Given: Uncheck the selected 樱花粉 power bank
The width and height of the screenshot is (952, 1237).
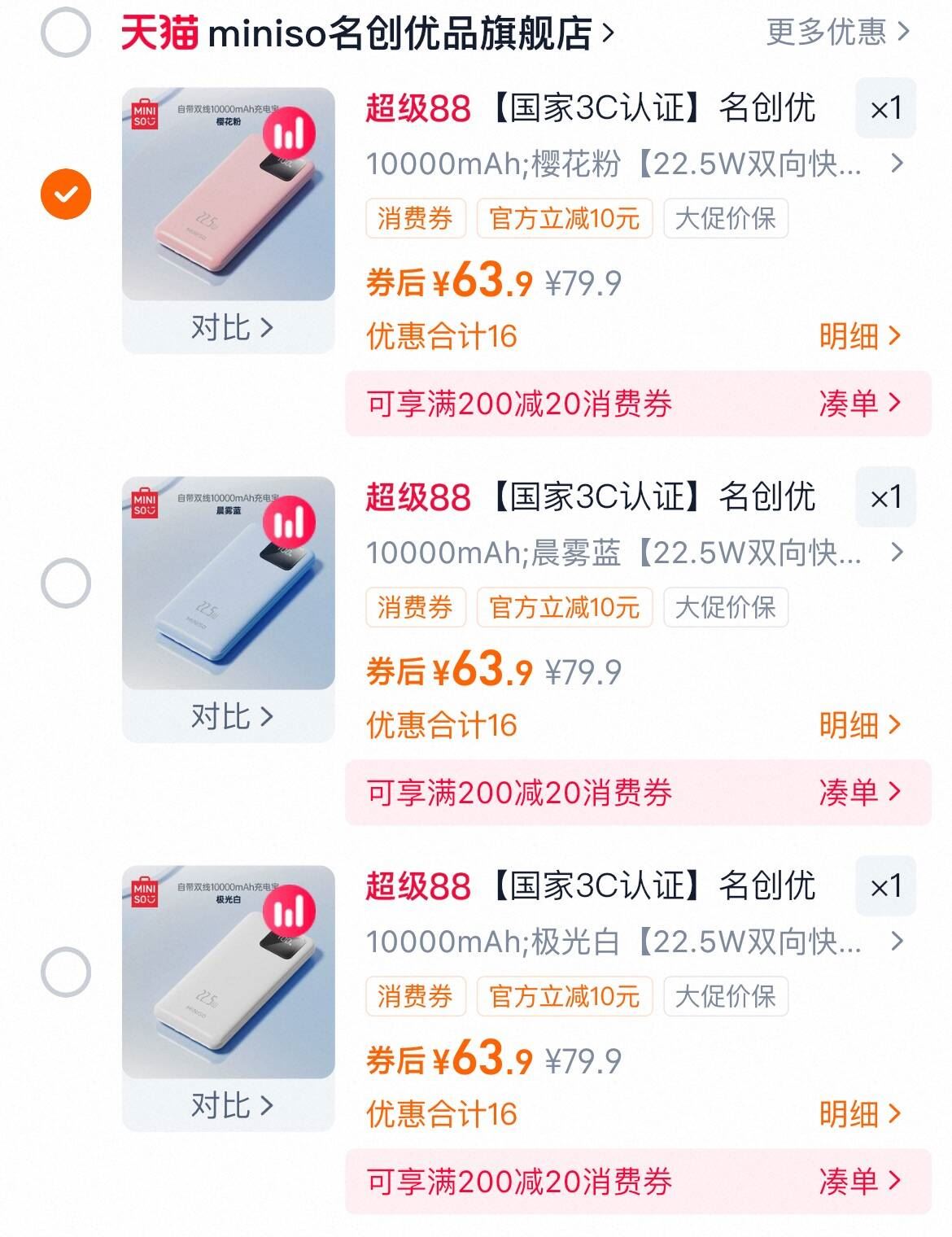Looking at the screenshot, I should (66, 192).
